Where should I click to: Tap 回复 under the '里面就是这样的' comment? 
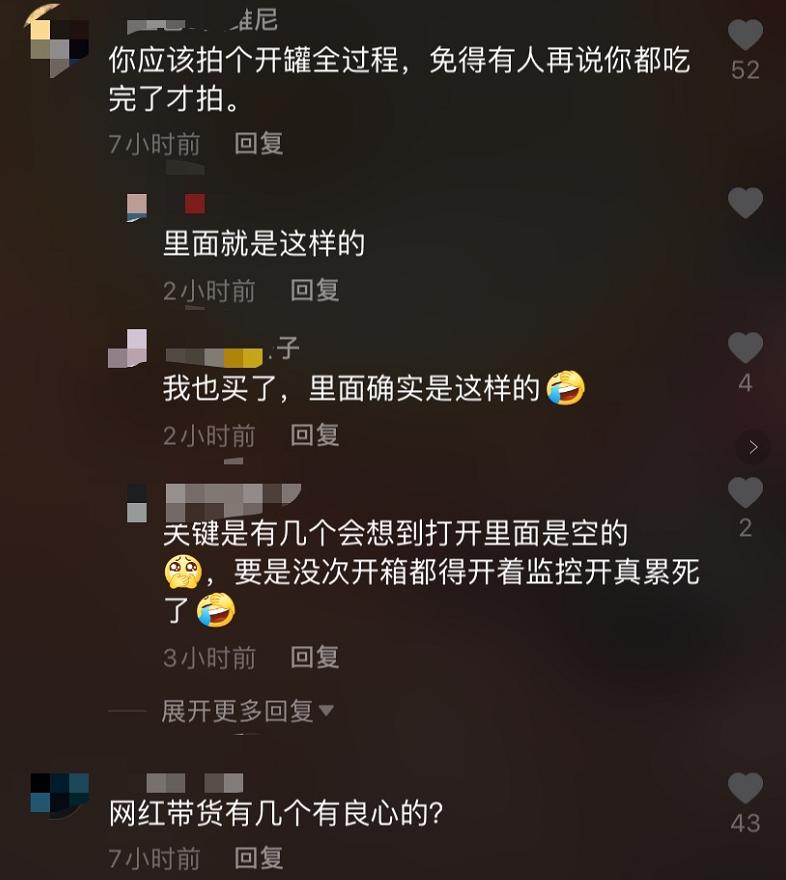(x=316, y=290)
